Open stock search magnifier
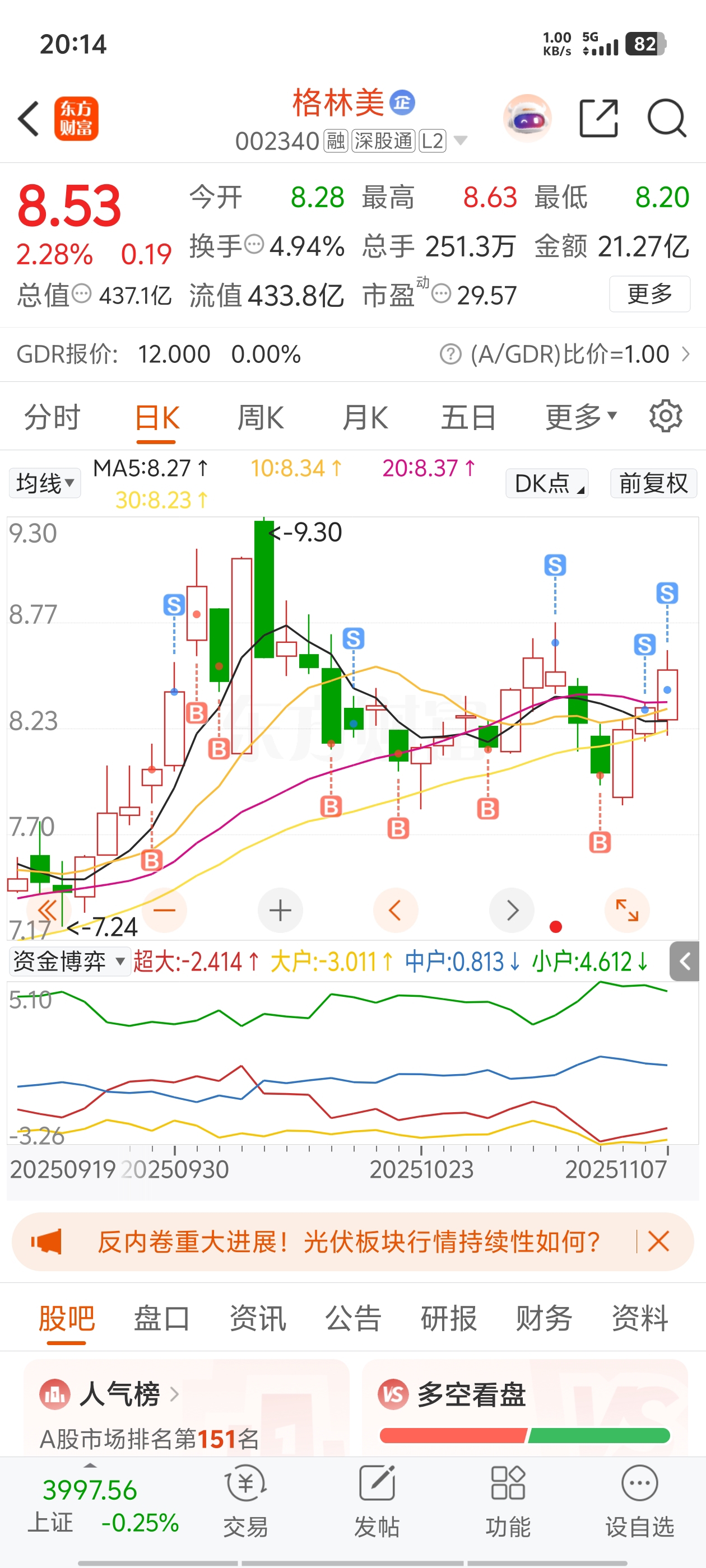Viewport: 706px width, 1568px height. coord(666,118)
